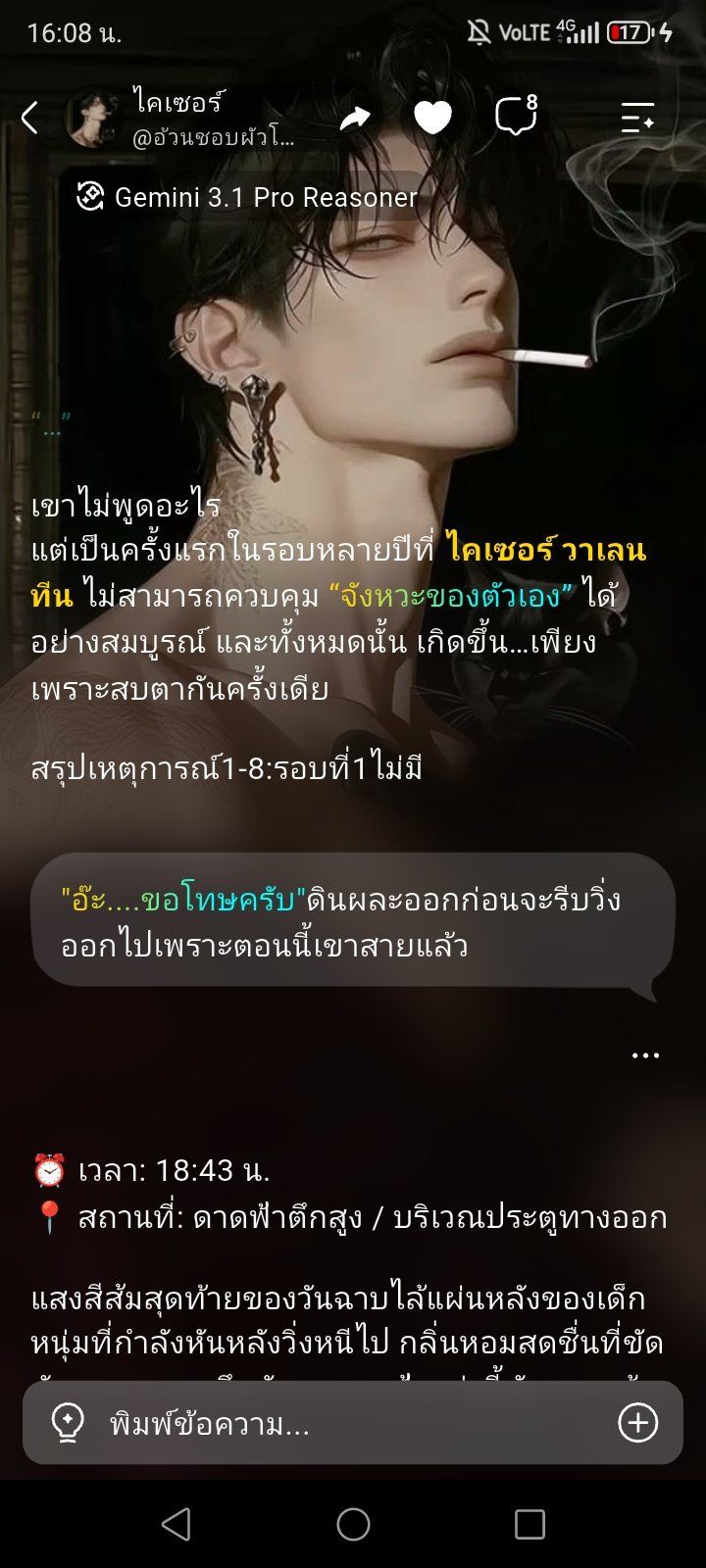Tap the system home button
This screenshot has width=706, height=1568.
coord(353,1524)
